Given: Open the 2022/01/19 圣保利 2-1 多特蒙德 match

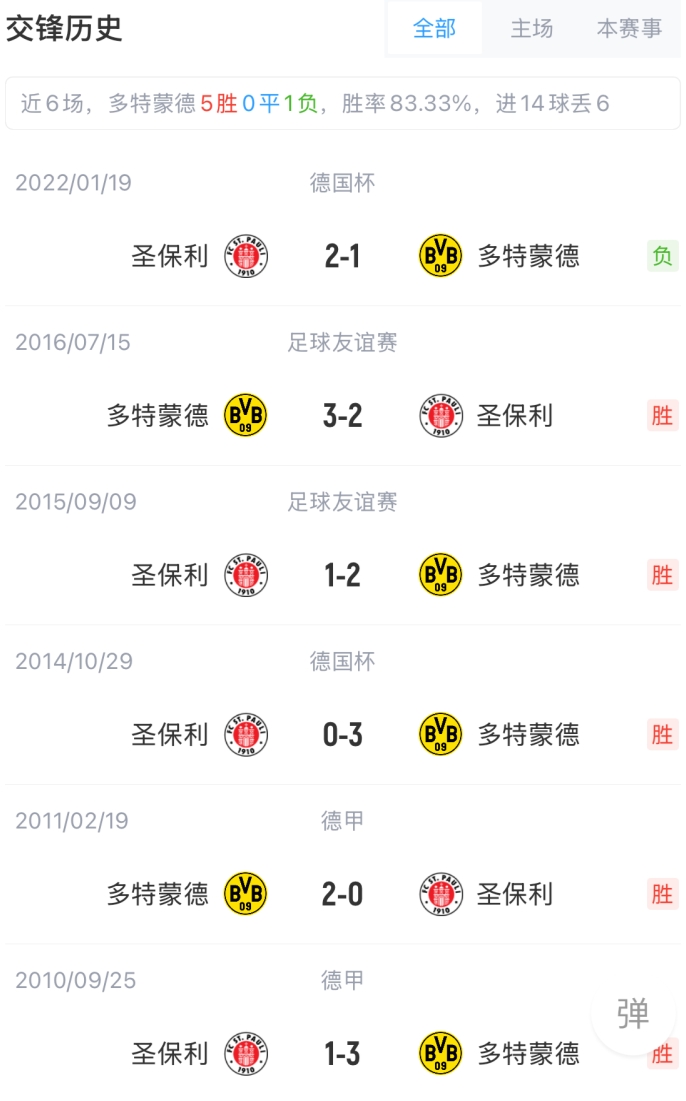Looking at the screenshot, I should [x=343, y=226].
